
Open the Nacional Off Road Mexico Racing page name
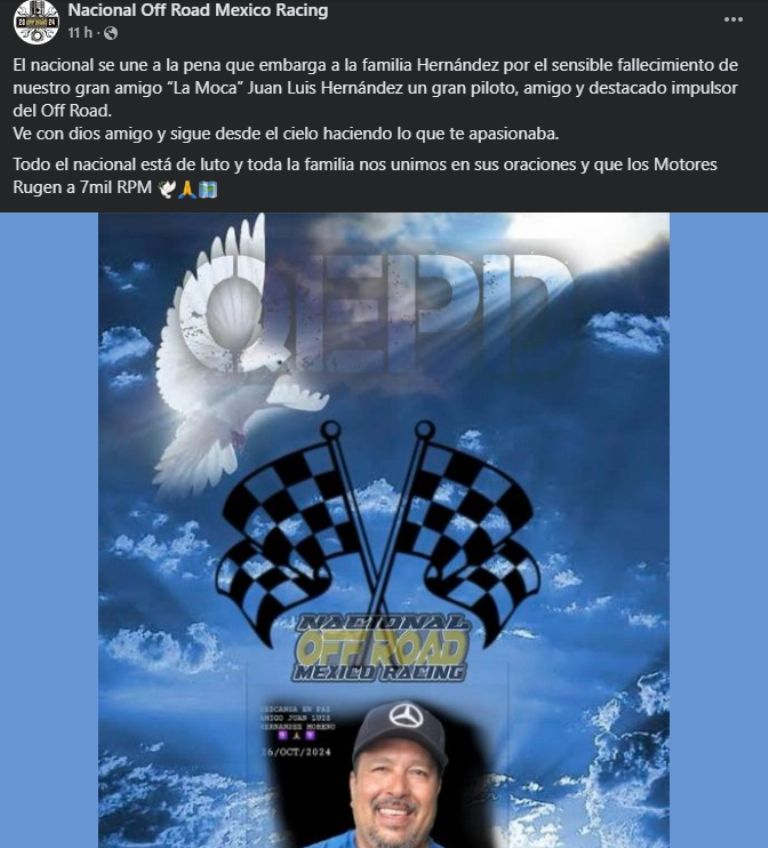tap(198, 11)
